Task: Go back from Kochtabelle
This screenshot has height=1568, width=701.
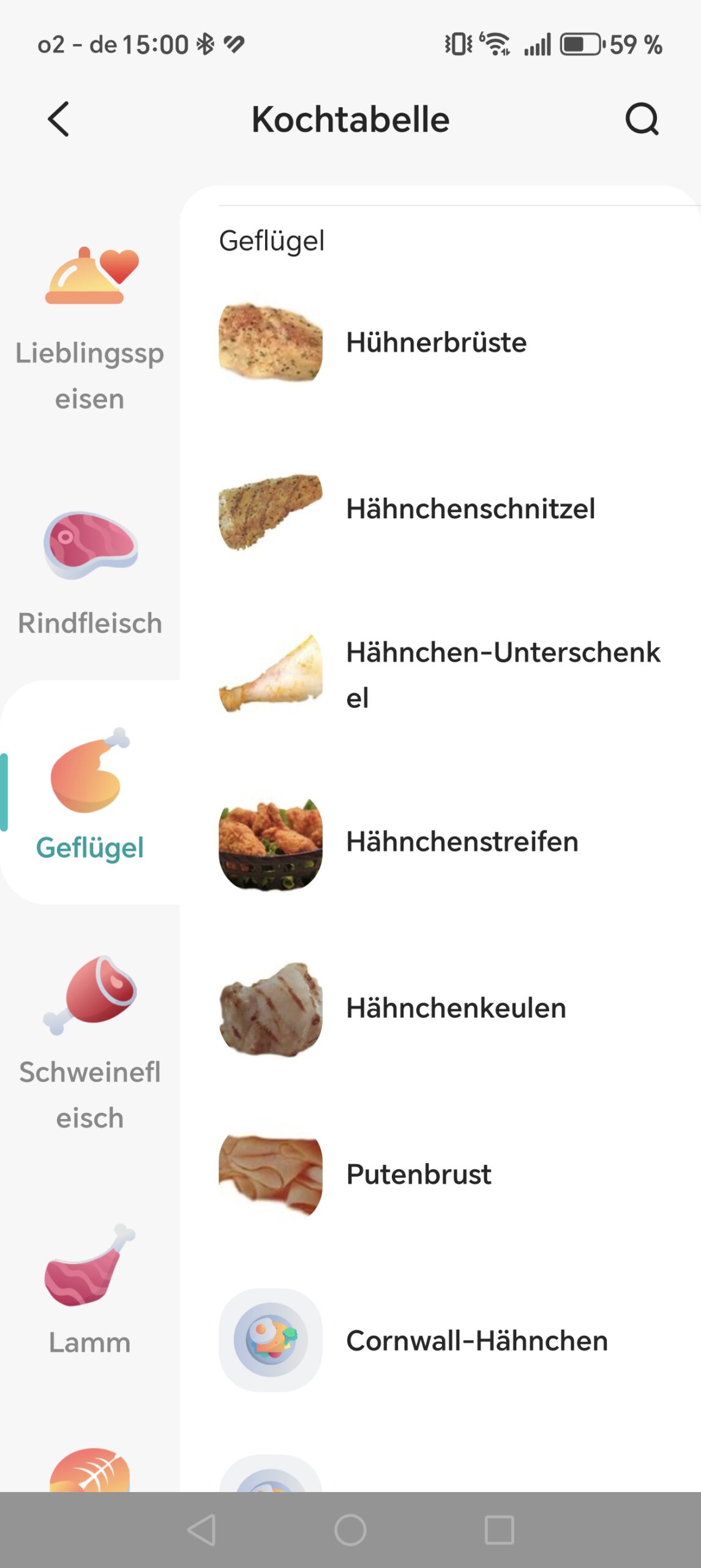Action: click(58, 119)
